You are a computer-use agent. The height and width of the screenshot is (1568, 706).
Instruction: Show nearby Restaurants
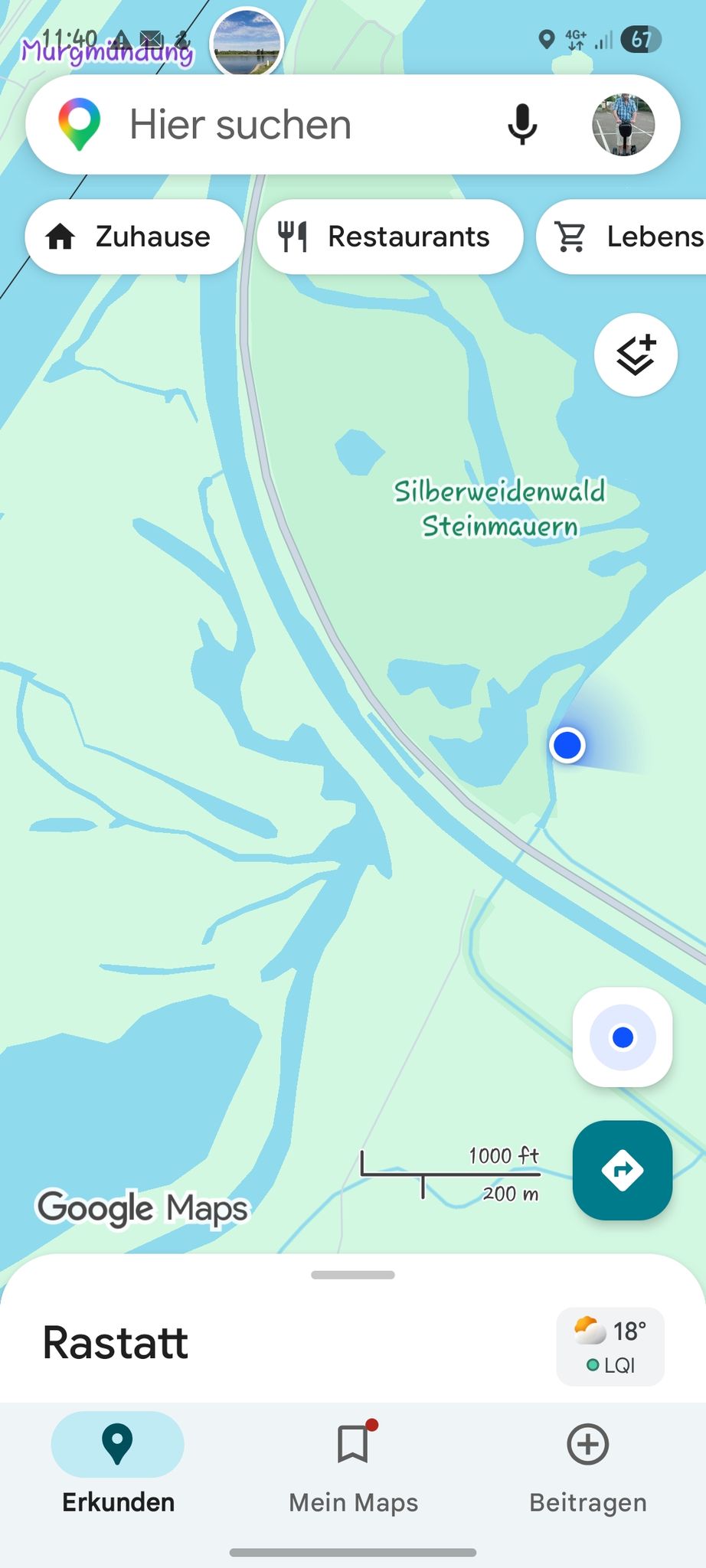tap(390, 237)
